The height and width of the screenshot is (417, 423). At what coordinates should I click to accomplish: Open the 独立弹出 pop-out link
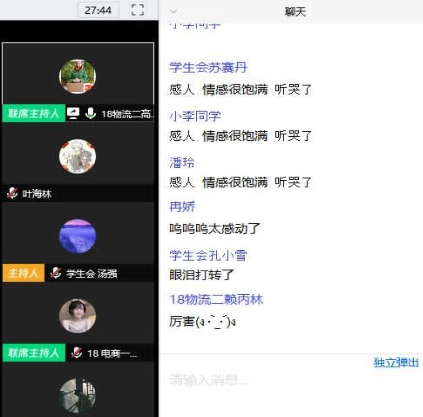(x=396, y=362)
